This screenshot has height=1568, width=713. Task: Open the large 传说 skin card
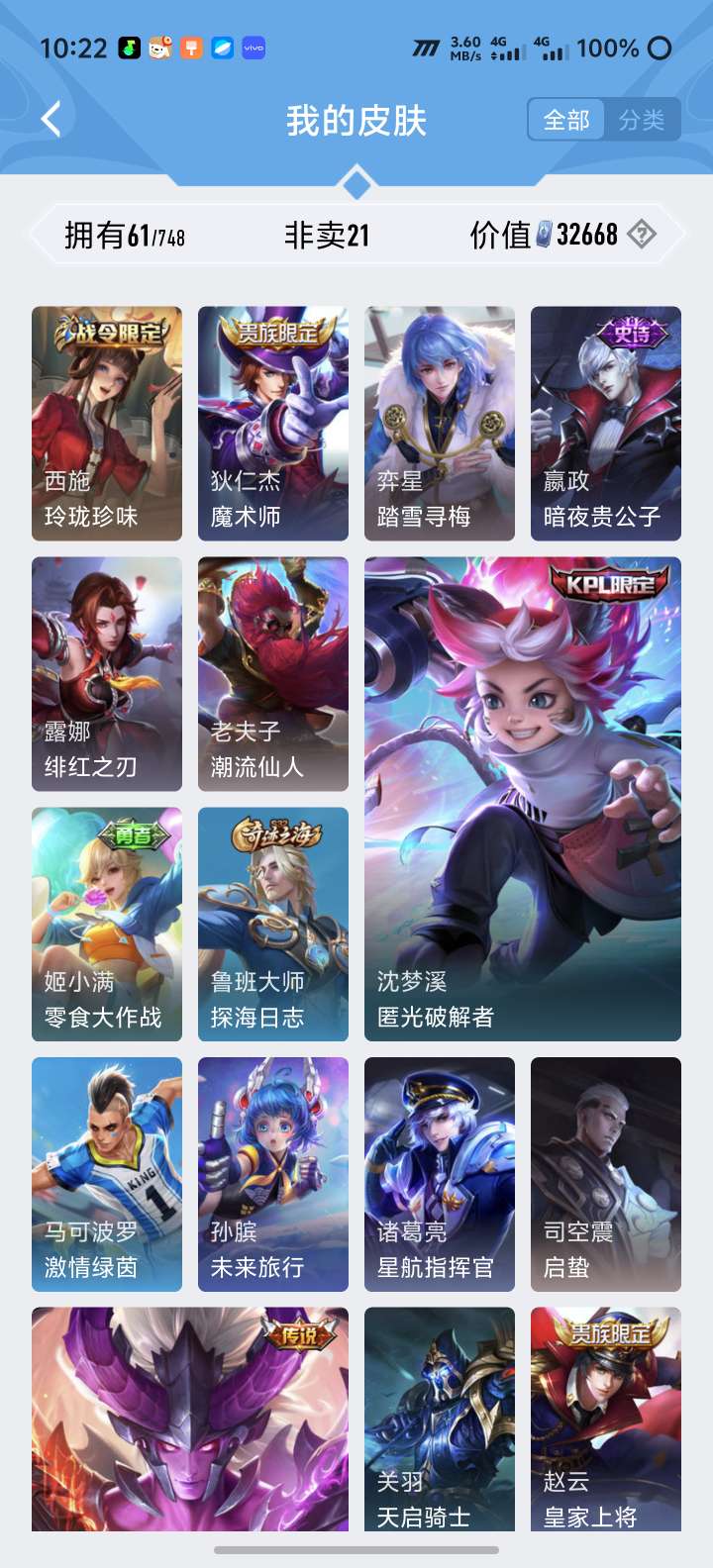pos(190,1419)
